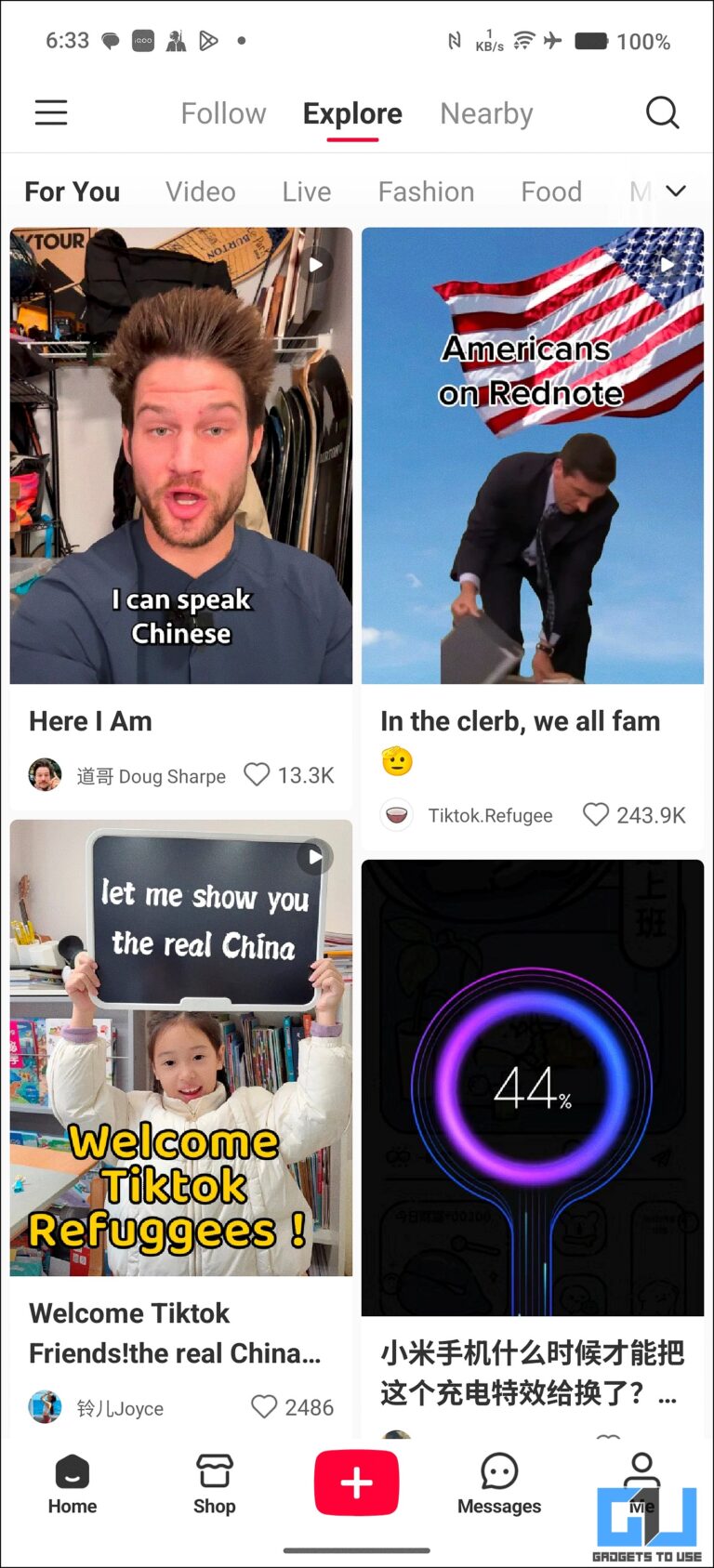Like Doug Sharpe's "Here I Am" post
Viewport: 714px width, 1568px height.
257,774
